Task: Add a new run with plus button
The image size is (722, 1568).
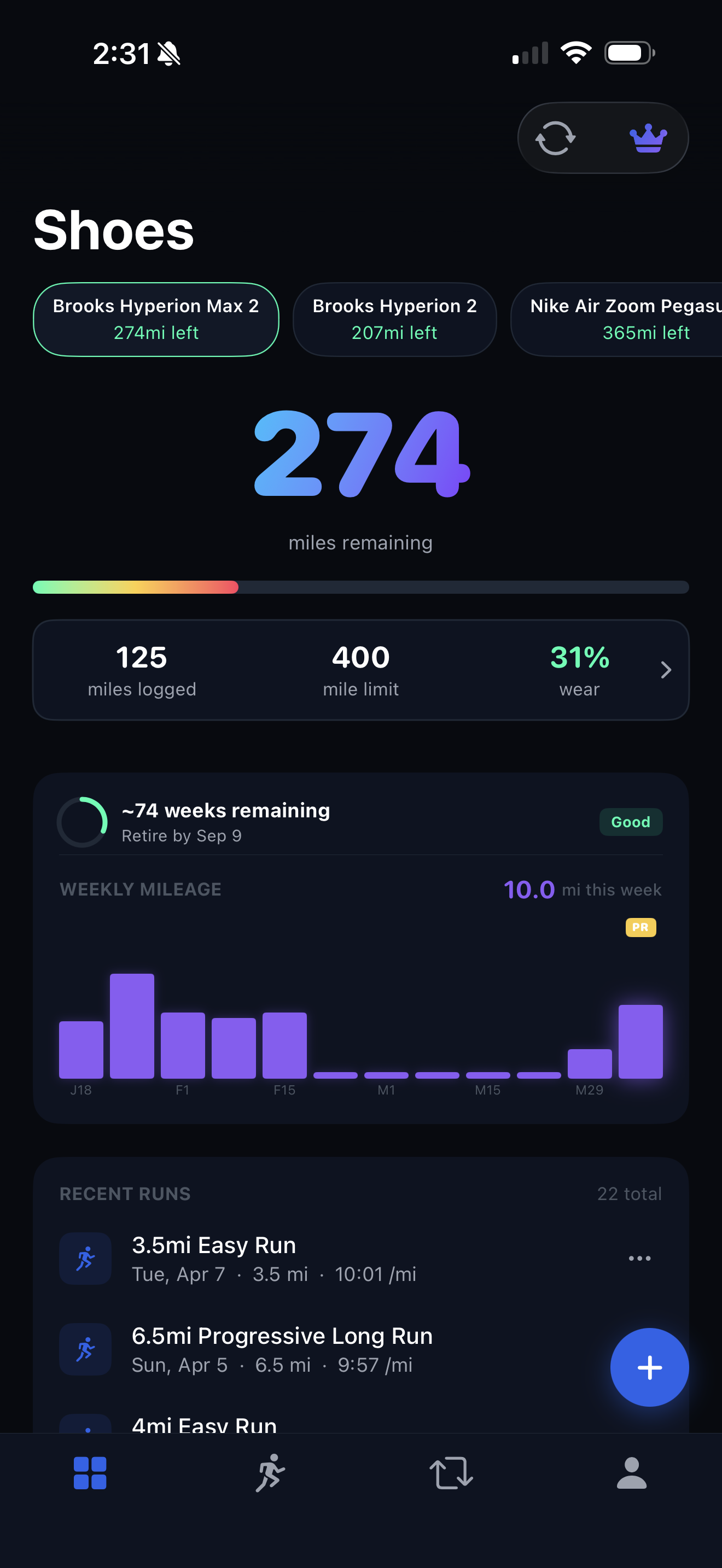Action: (x=649, y=1367)
